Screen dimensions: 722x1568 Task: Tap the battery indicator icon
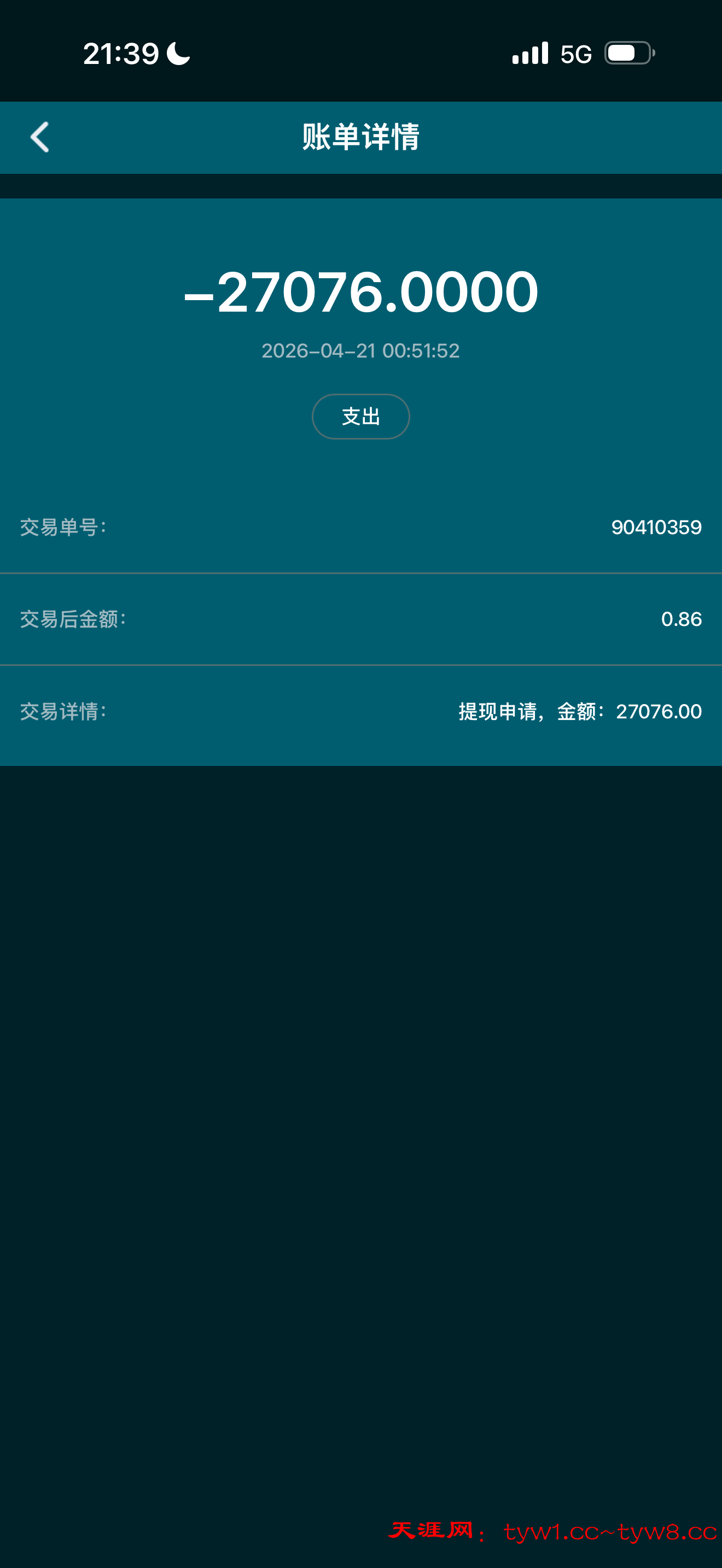(629, 54)
